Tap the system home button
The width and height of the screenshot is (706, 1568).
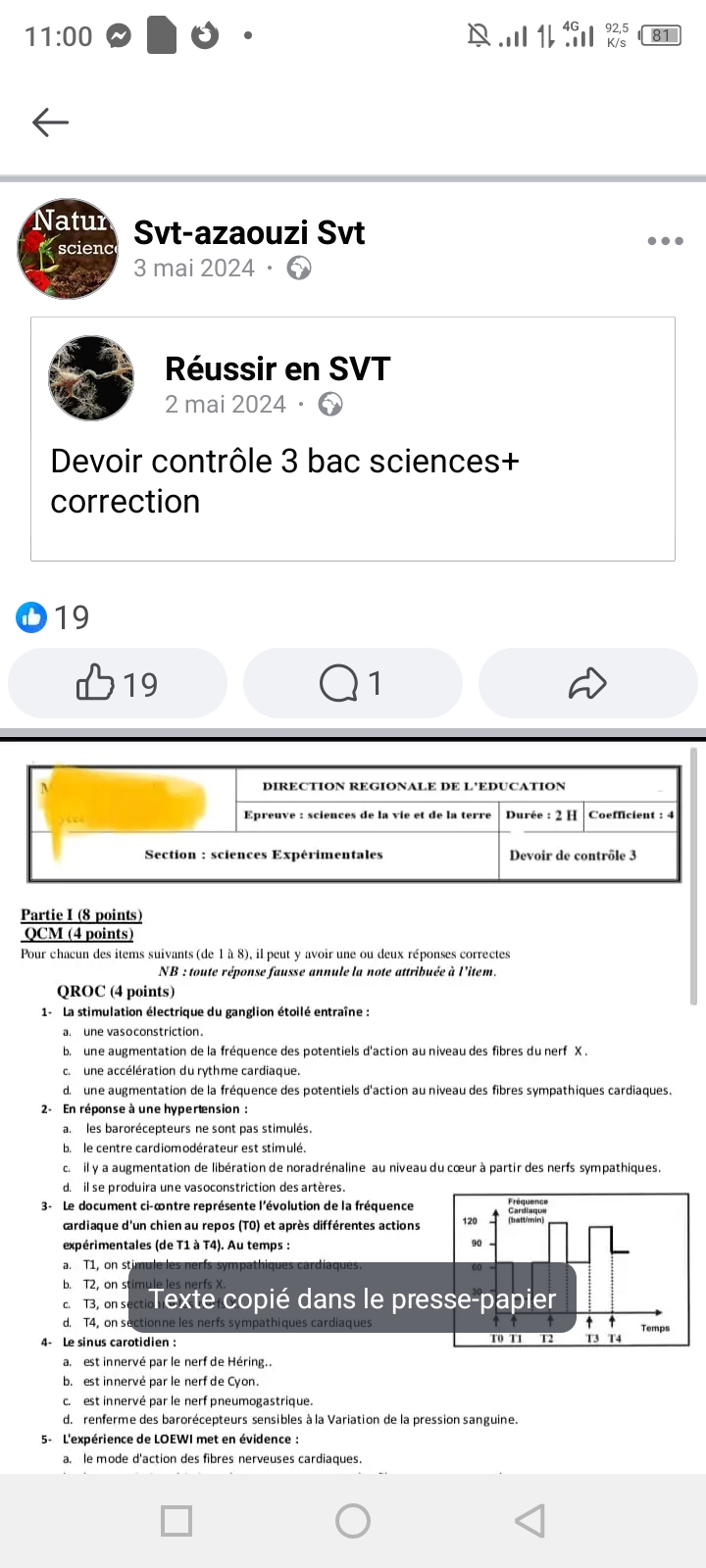353,1521
